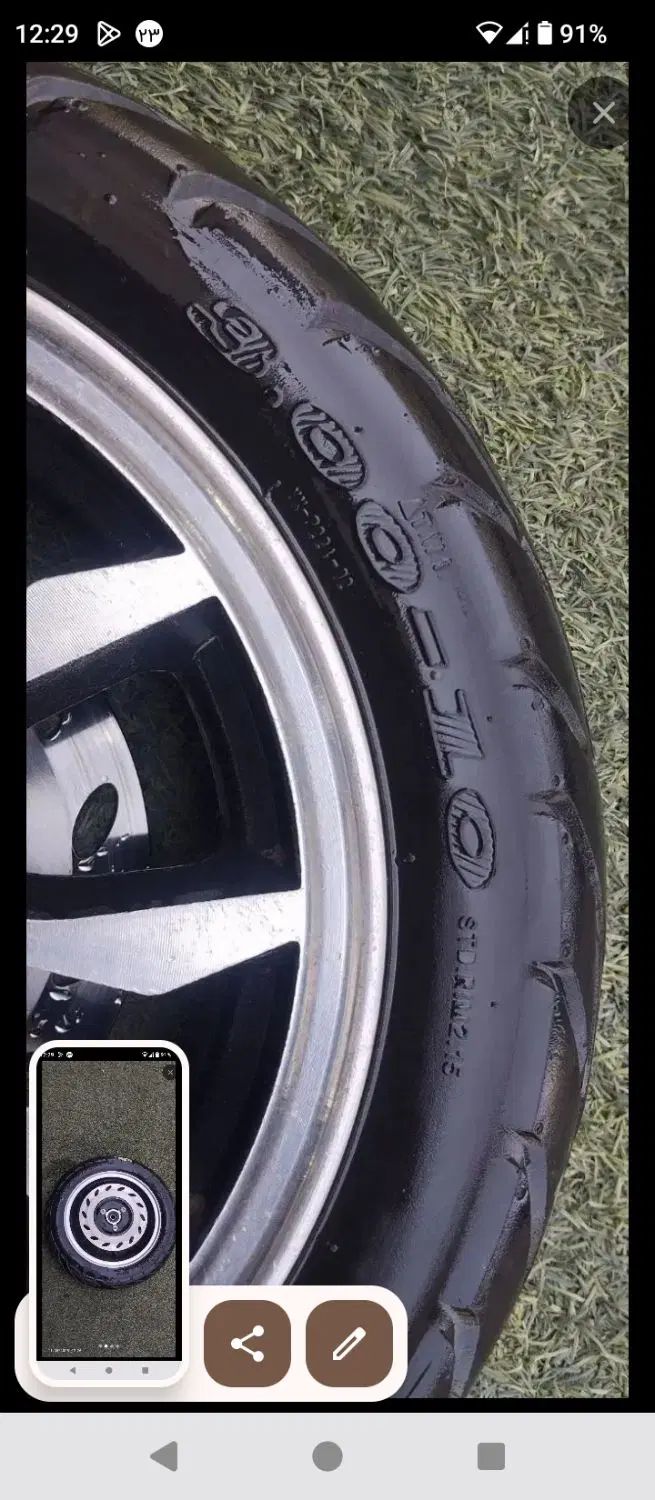Share the captured screenshot
Viewport: 655px width, 1500px height.
(x=247, y=1343)
